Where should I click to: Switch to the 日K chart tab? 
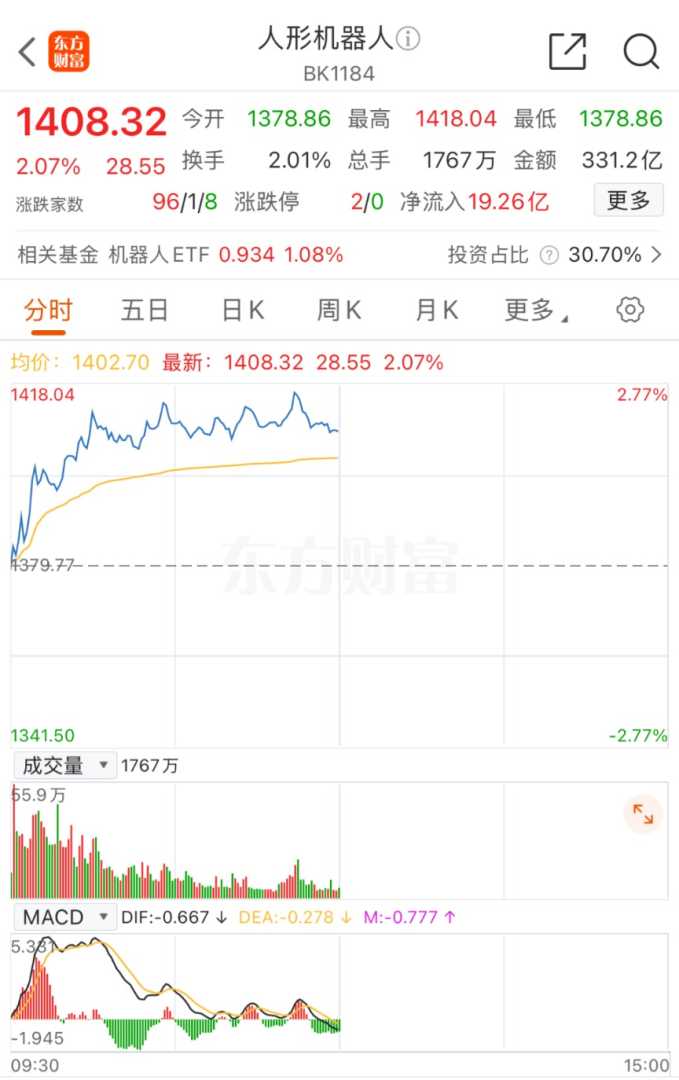243,310
